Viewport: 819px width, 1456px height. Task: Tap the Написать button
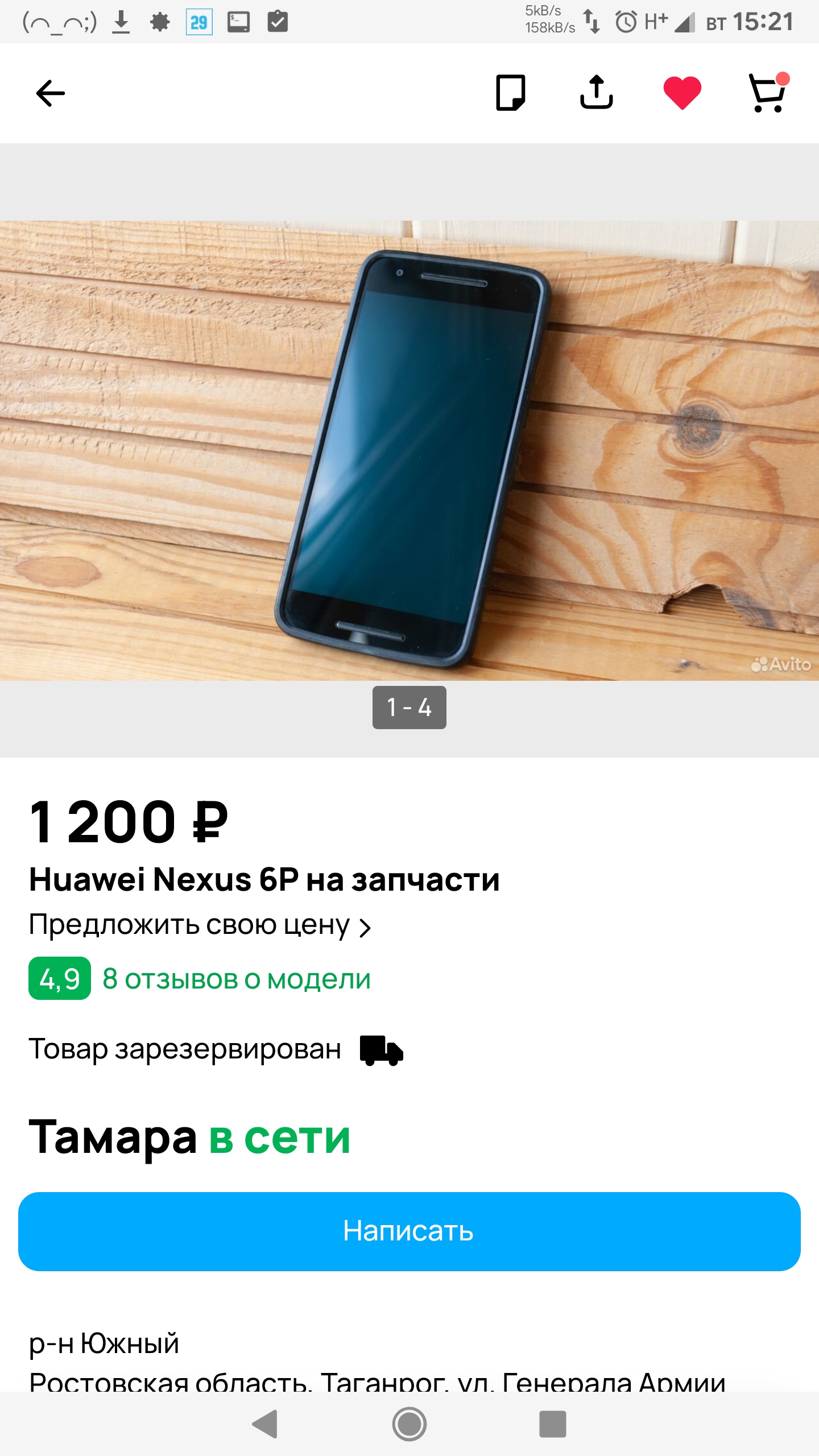(x=409, y=1231)
